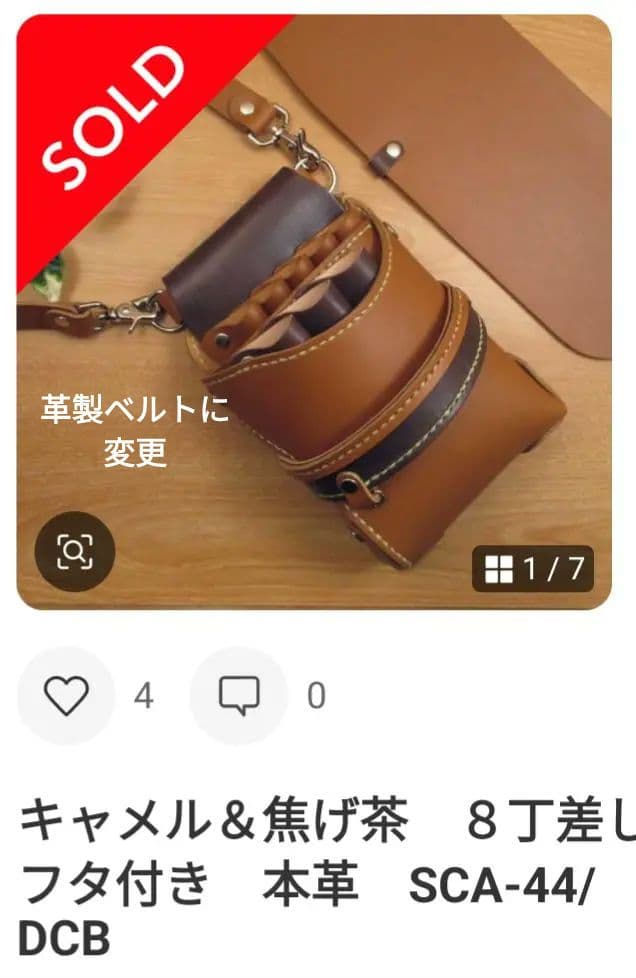Like this leather scissor case listing
Image resolution: width=636 pixels, height=978 pixels.
pyautogui.click(x=66, y=696)
